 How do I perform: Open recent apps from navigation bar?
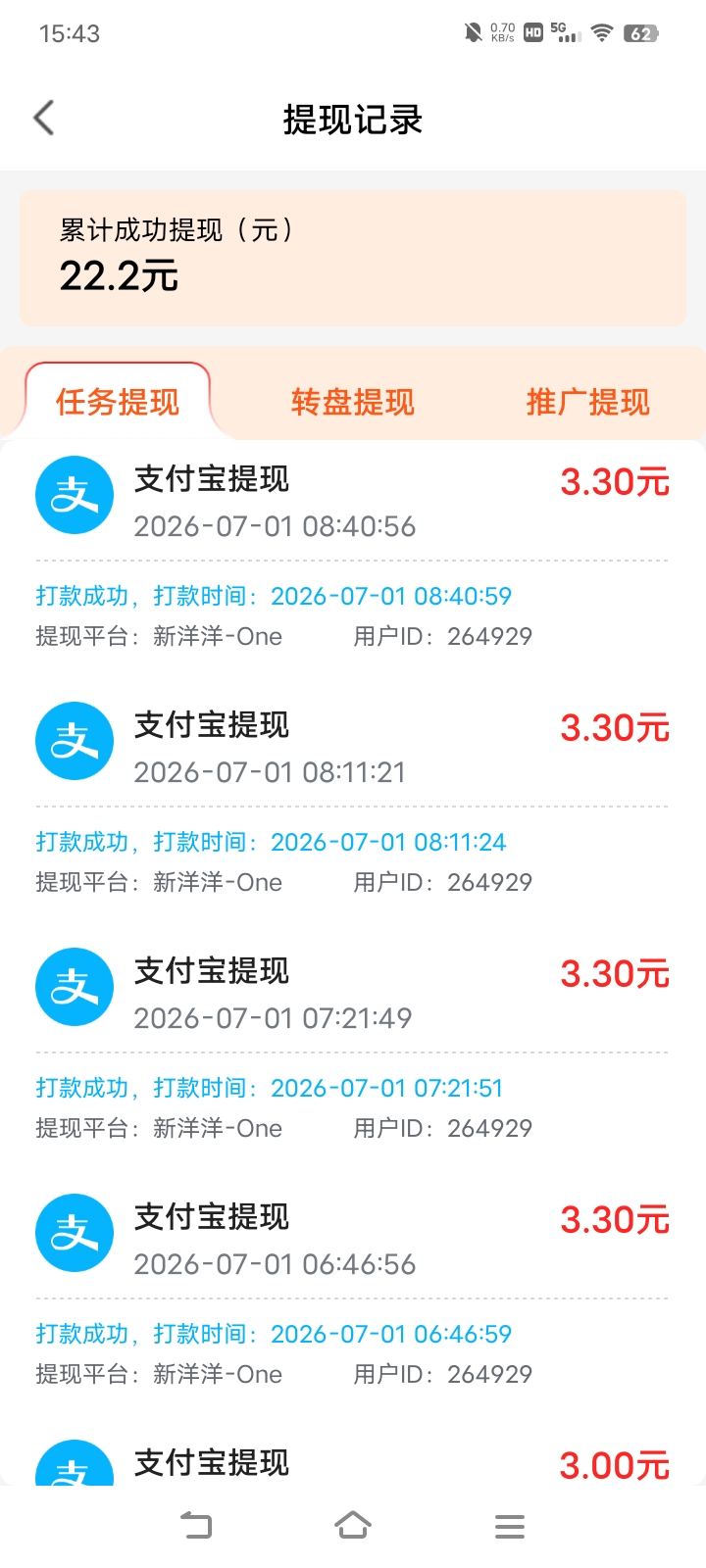point(510,1526)
